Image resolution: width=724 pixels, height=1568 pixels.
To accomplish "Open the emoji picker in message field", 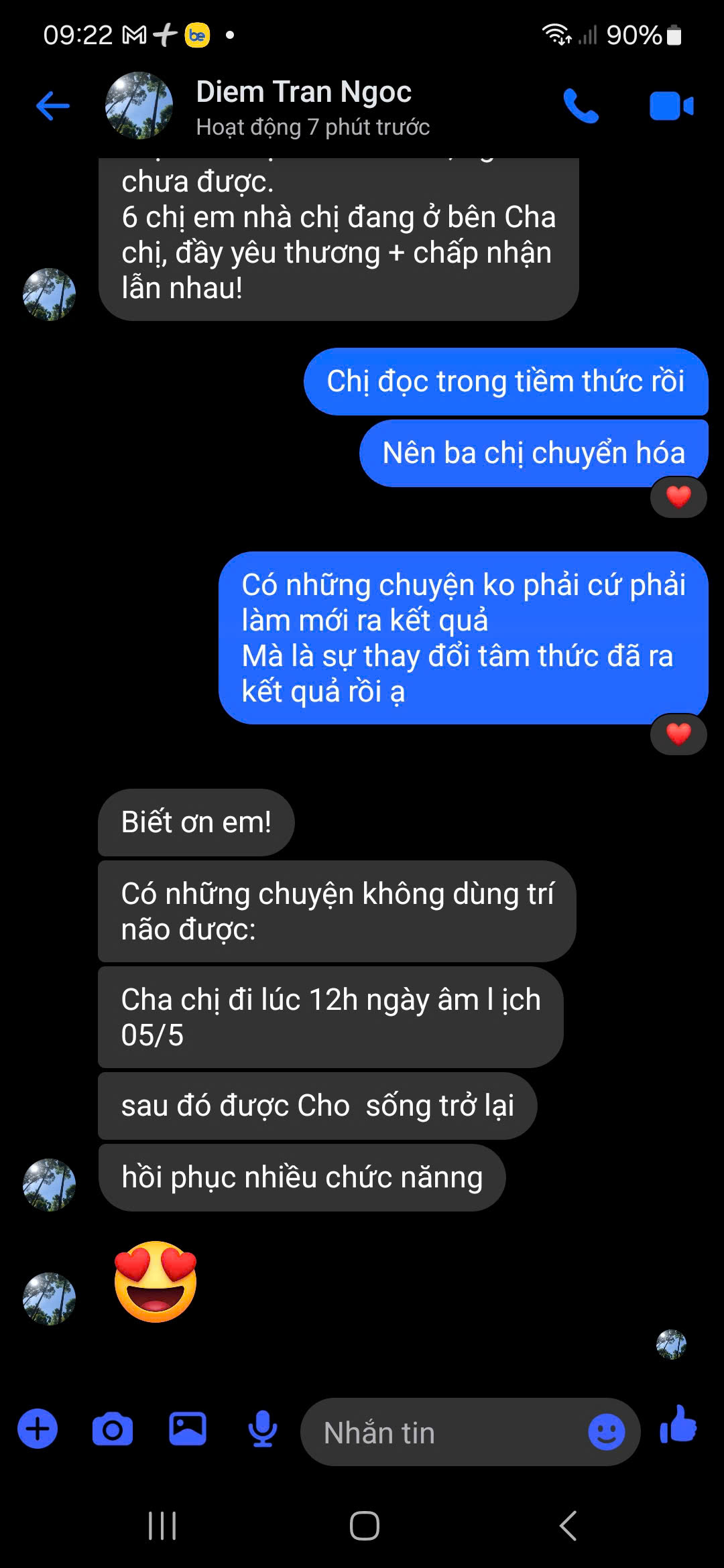I will tap(606, 1433).
